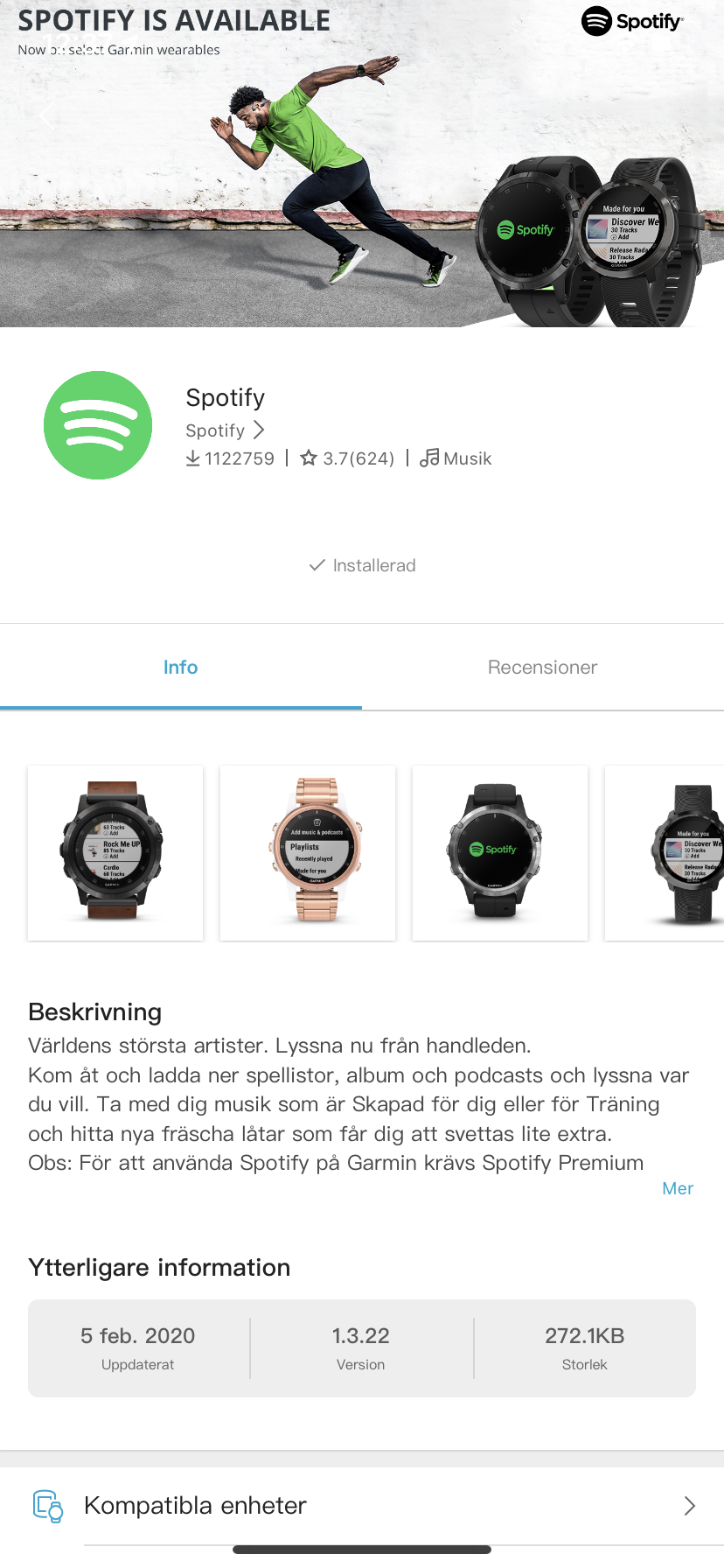The height and width of the screenshot is (1568, 724).
Task: Open the partly visible fourth watch screenshot
Action: [666, 853]
